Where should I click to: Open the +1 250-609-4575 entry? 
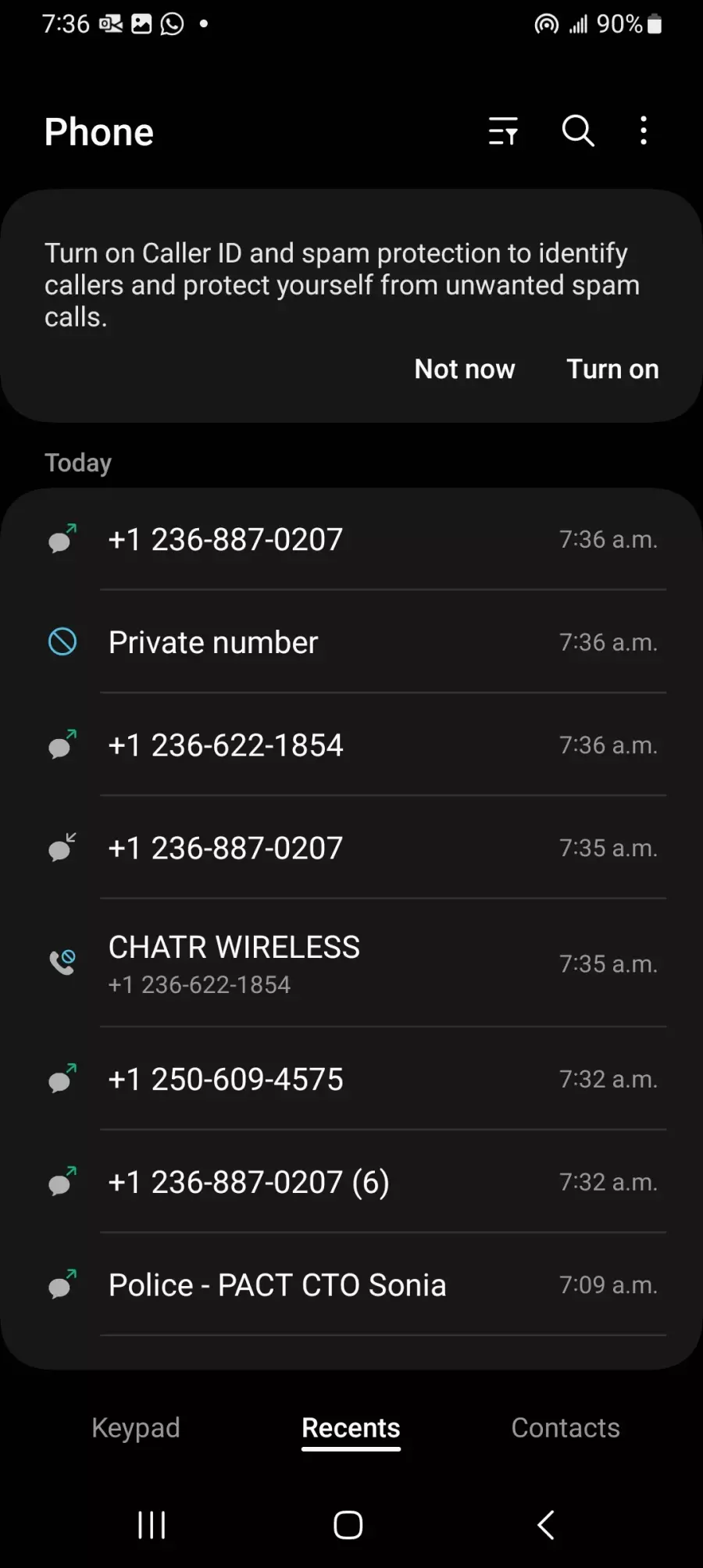click(351, 1079)
